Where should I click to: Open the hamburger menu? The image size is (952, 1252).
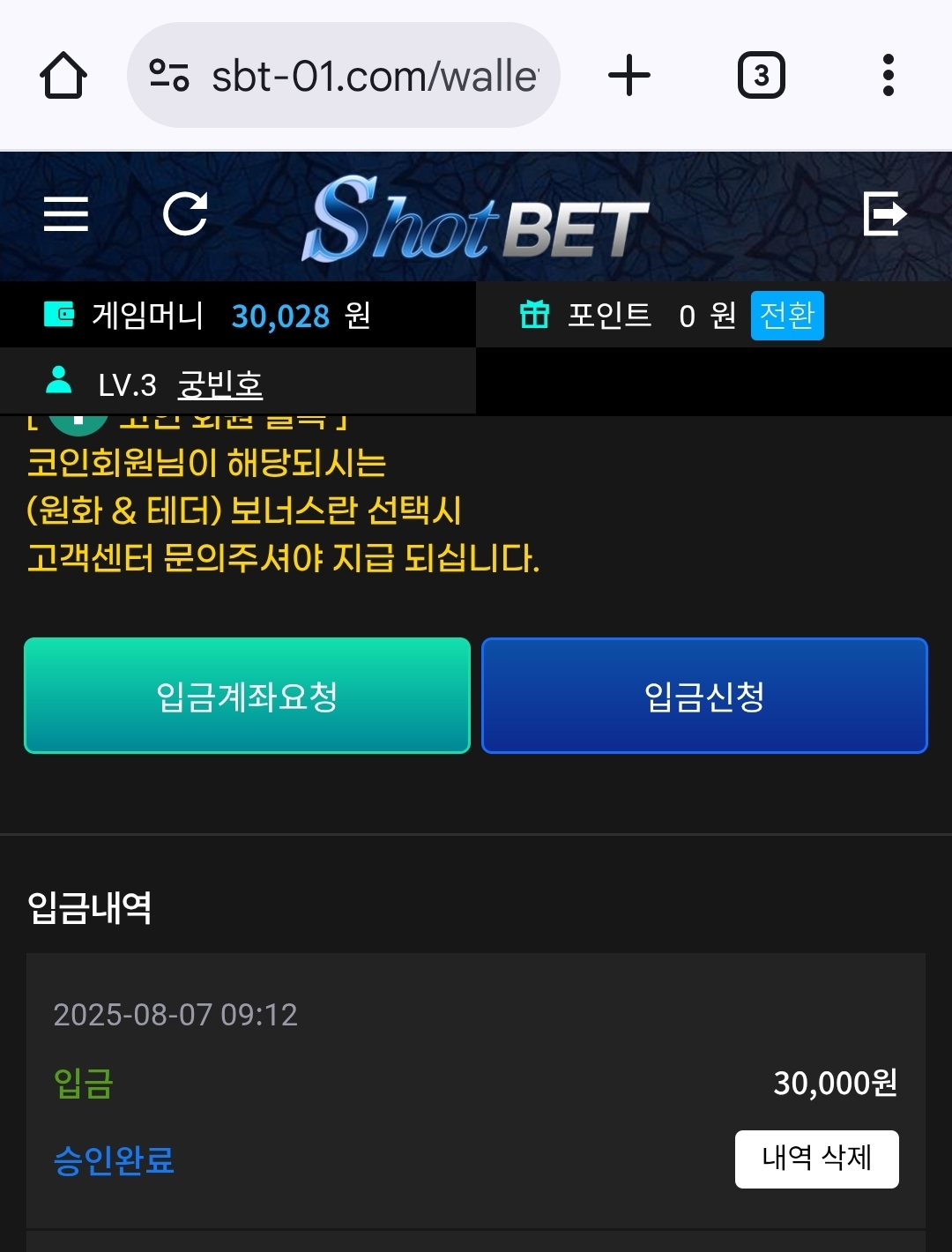[66, 214]
